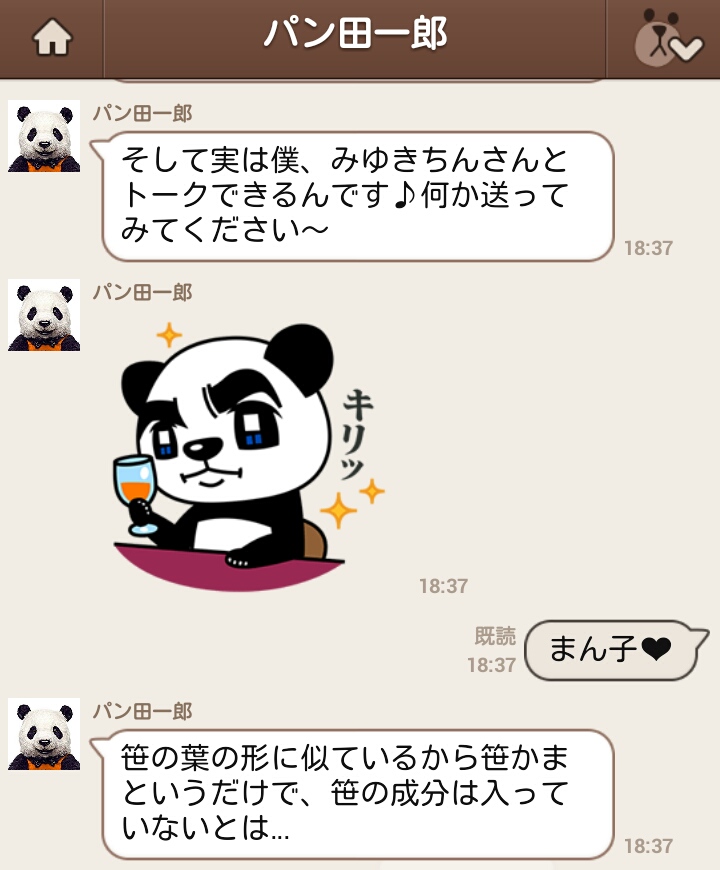This screenshot has width=720, height=870.
Task: Open the bear friend icon in header
Action: 666,40
